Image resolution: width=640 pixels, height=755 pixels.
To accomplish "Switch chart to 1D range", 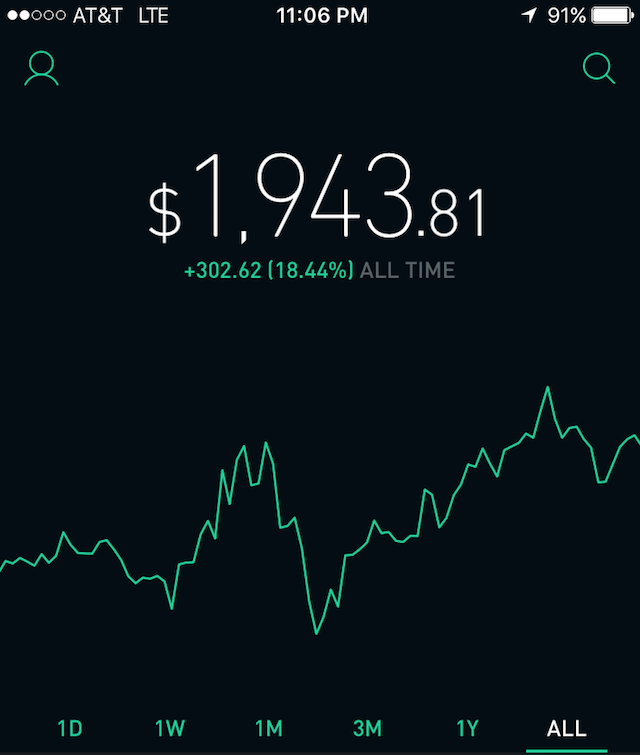I will click(70, 728).
